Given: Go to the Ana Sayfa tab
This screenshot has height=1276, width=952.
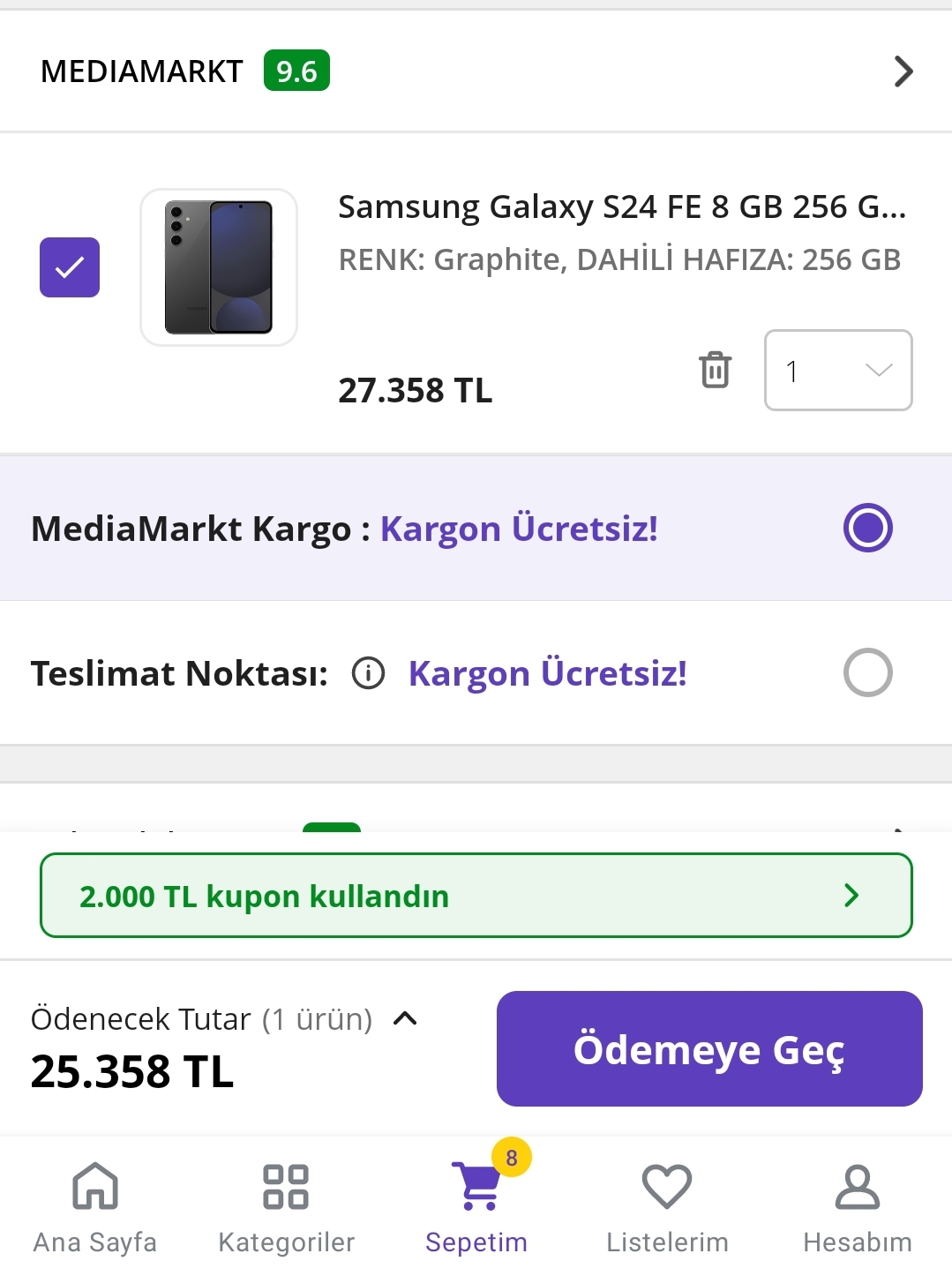Looking at the screenshot, I should pos(95,1206).
